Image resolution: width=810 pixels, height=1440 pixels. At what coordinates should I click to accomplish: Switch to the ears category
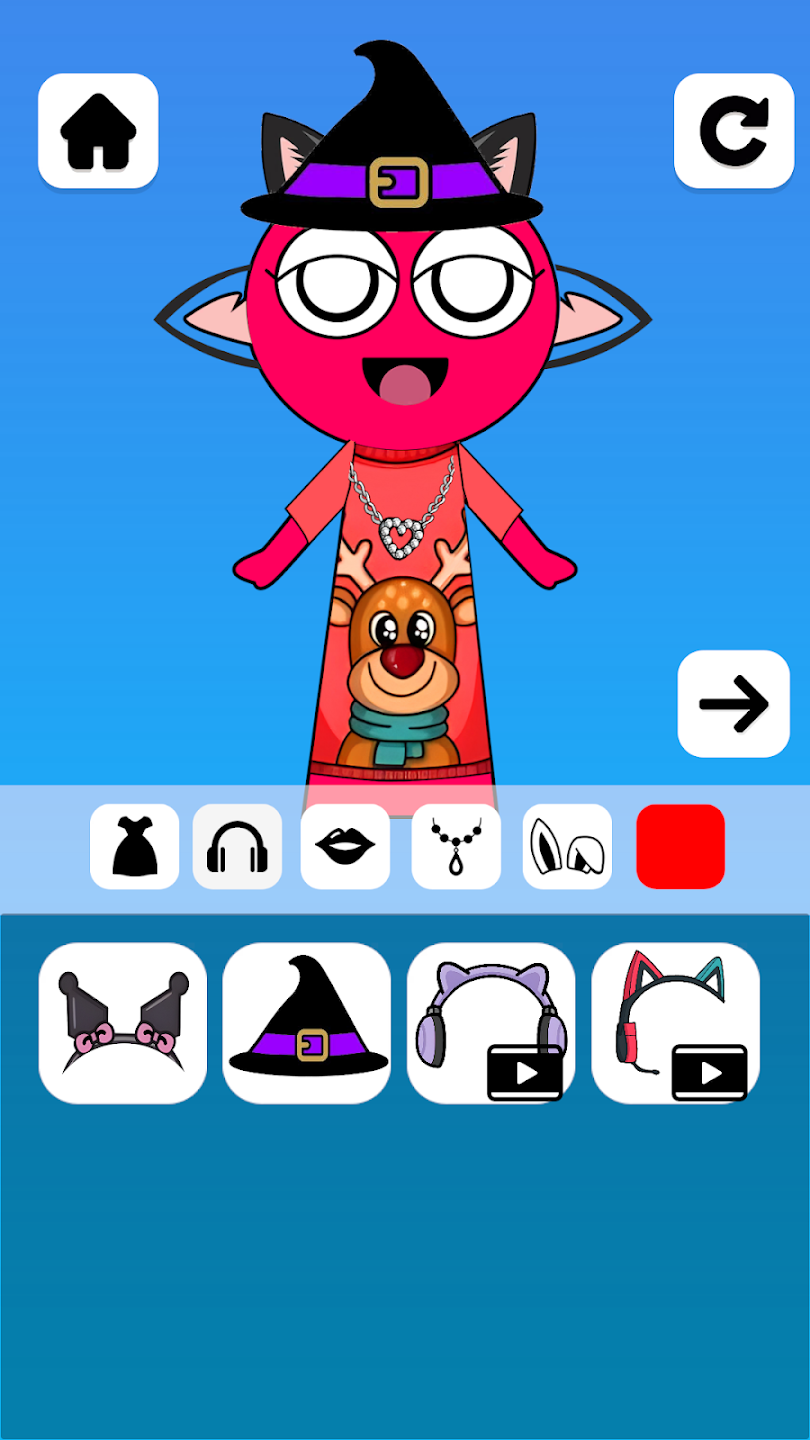click(x=567, y=846)
